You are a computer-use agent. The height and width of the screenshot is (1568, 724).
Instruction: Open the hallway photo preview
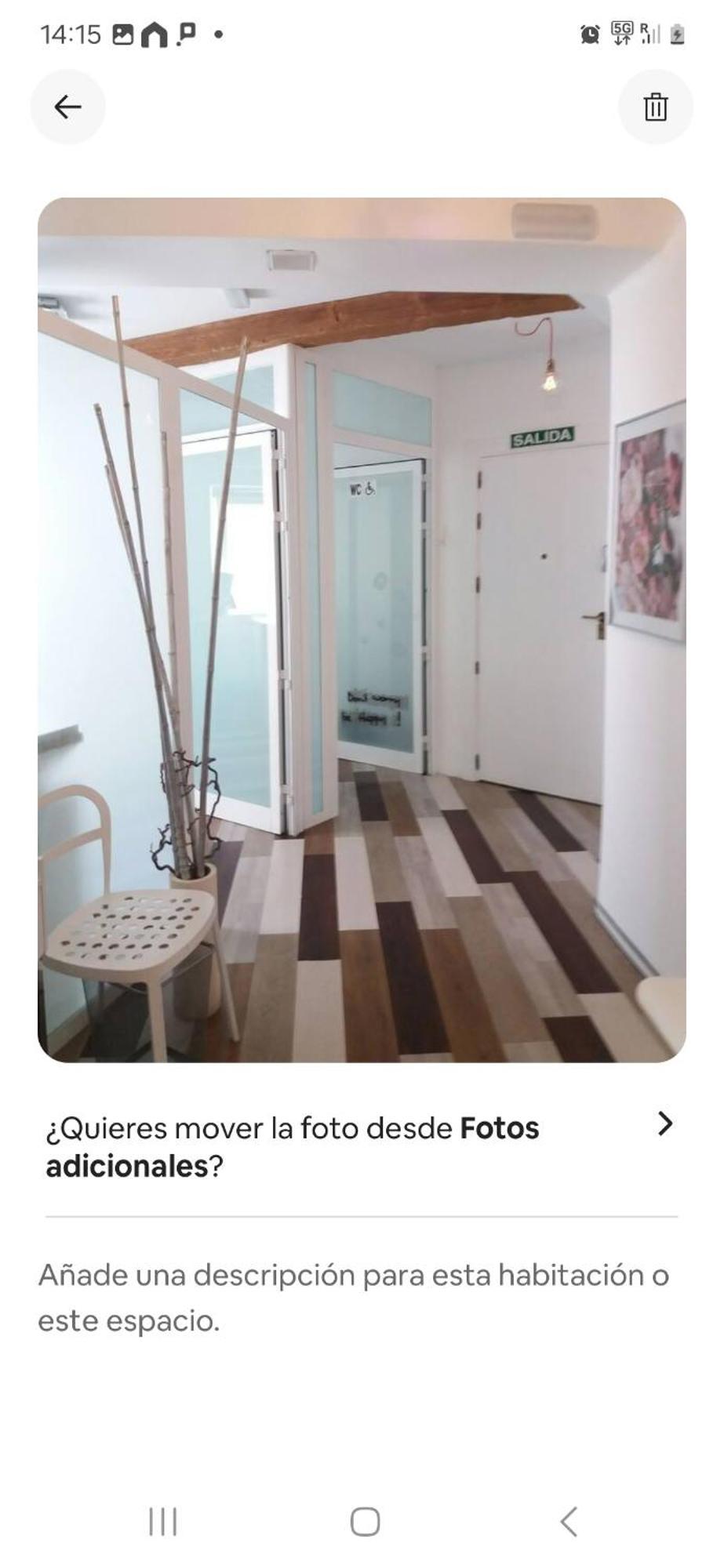pos(362,630)
